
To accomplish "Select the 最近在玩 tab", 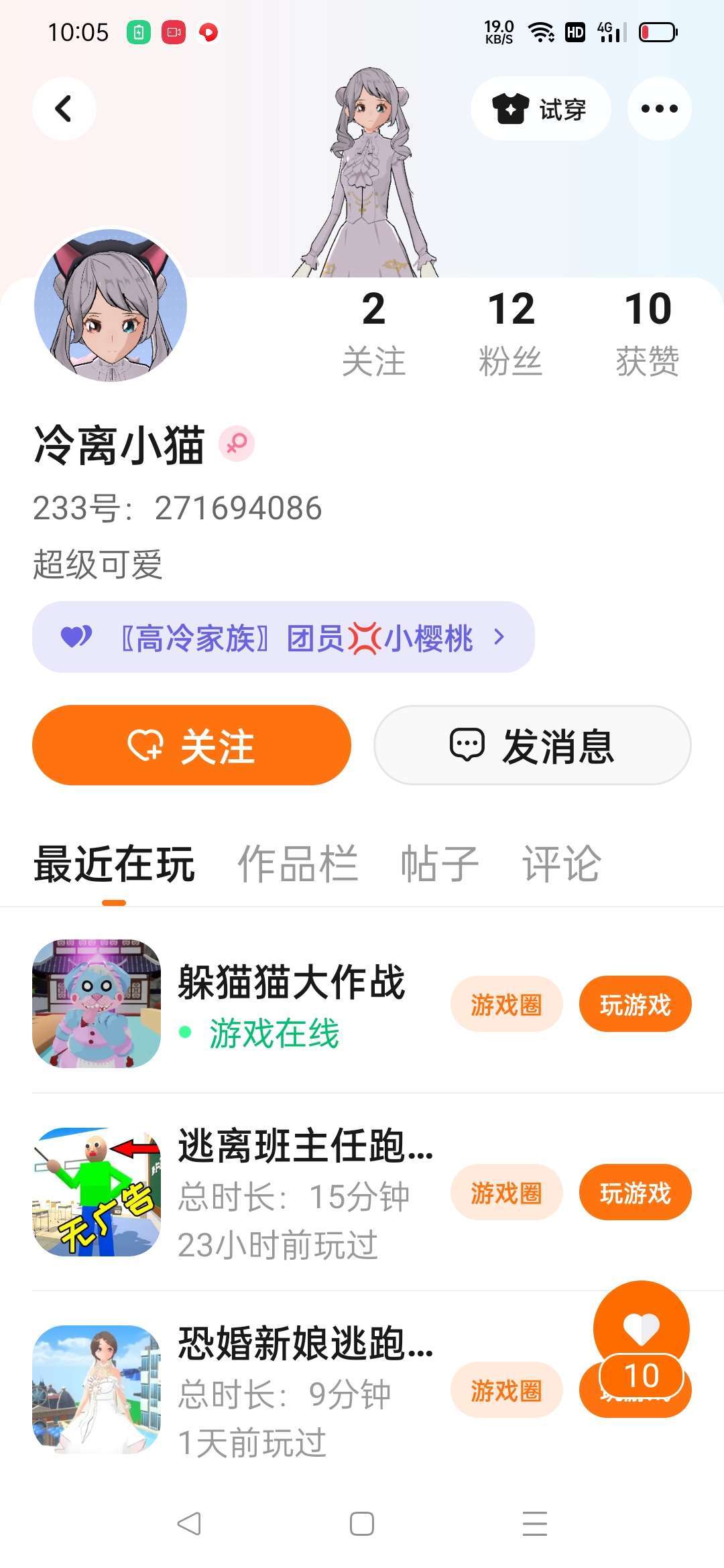I will (x=114, y=864).
